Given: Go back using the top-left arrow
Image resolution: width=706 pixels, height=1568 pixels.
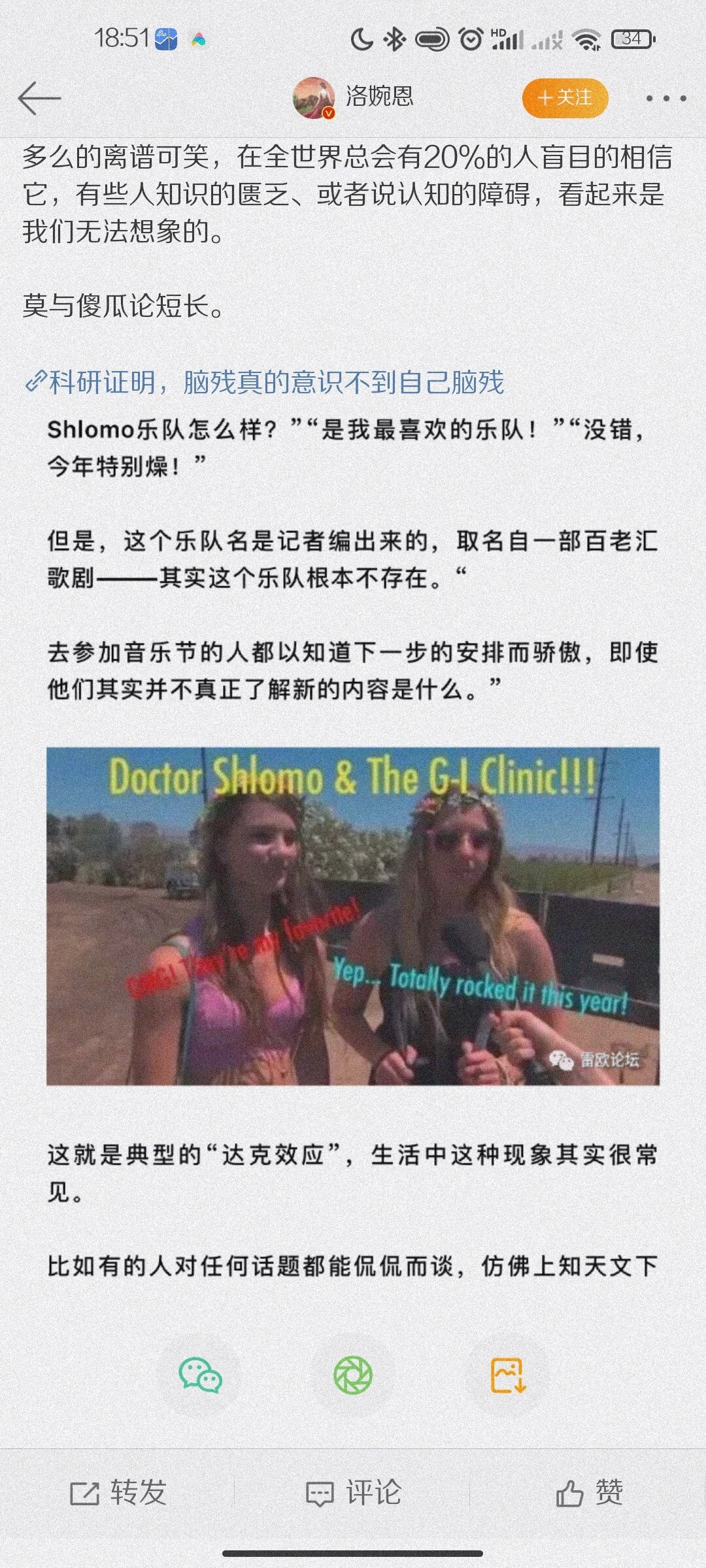Looking at the screenshot, I should click(39, 98).
